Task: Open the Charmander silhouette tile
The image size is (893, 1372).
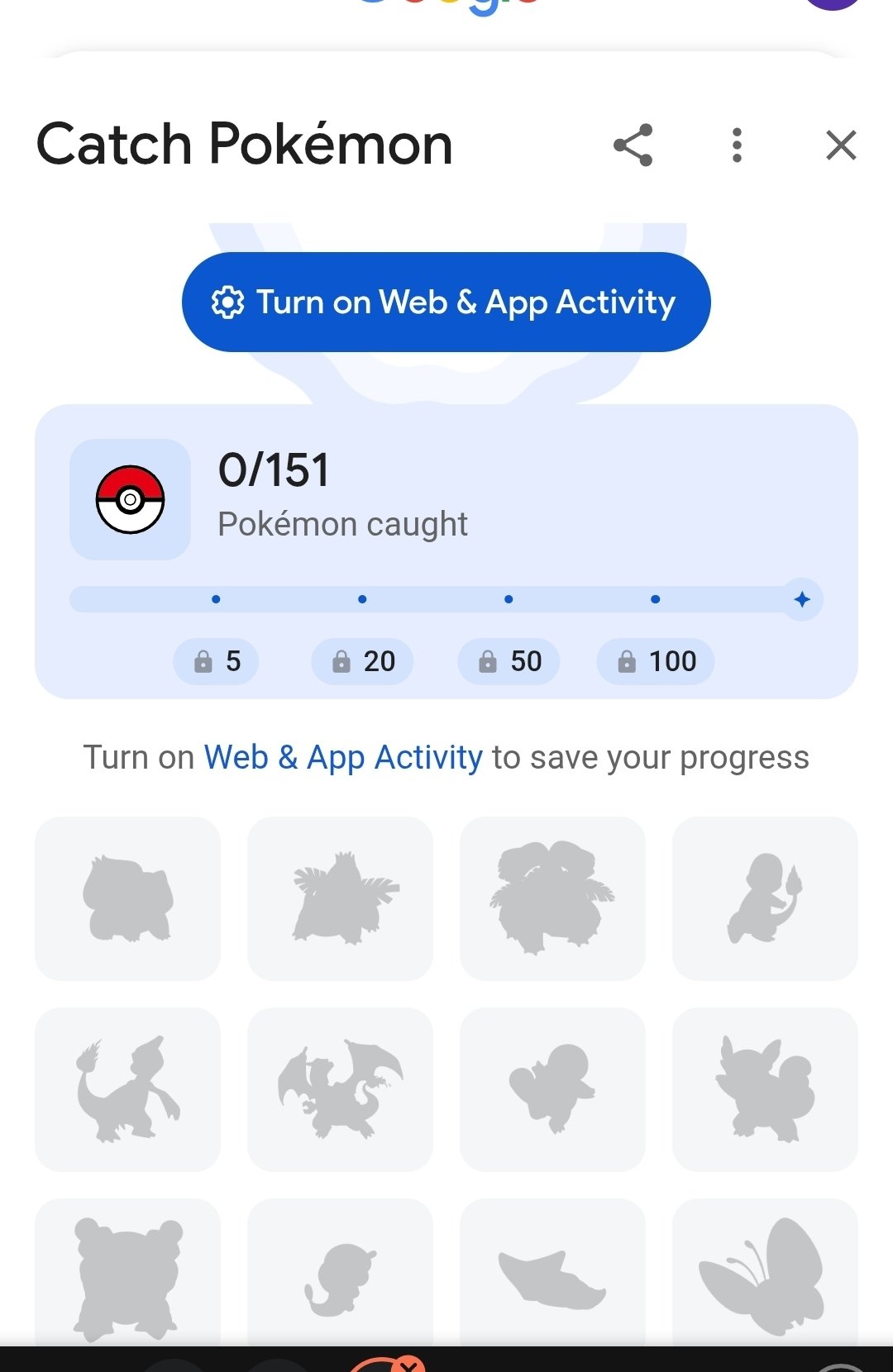Action: (x=765, y=898)
